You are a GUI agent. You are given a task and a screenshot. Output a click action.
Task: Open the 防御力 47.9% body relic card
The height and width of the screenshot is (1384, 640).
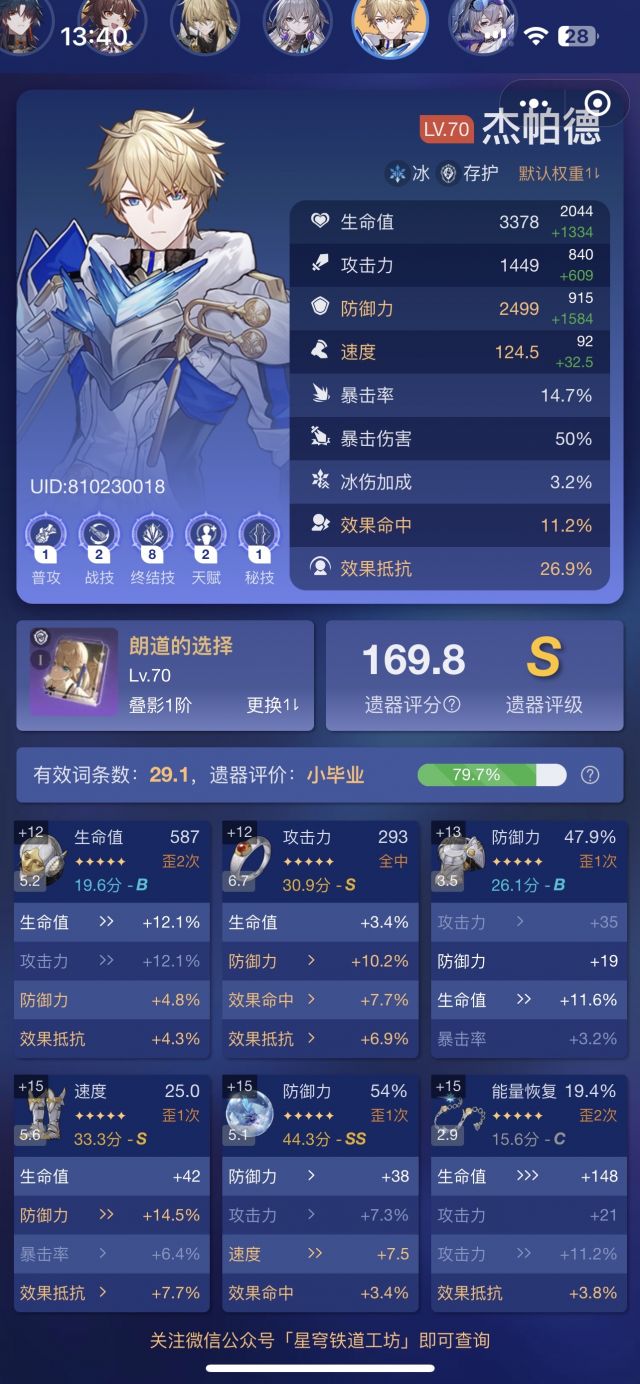(529, 939)
